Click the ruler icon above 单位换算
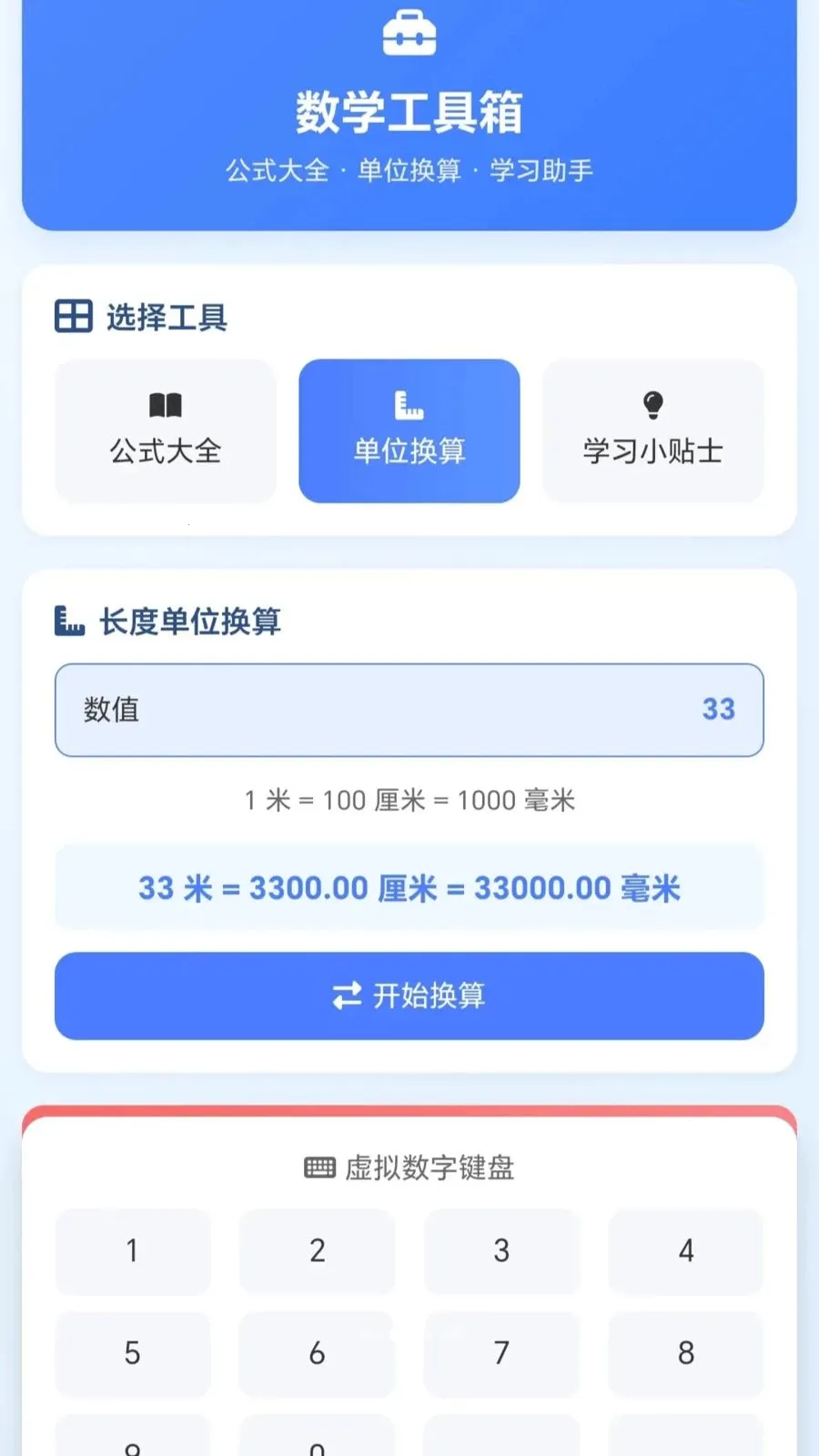The image size is (819, 1456). click(409, 403)
